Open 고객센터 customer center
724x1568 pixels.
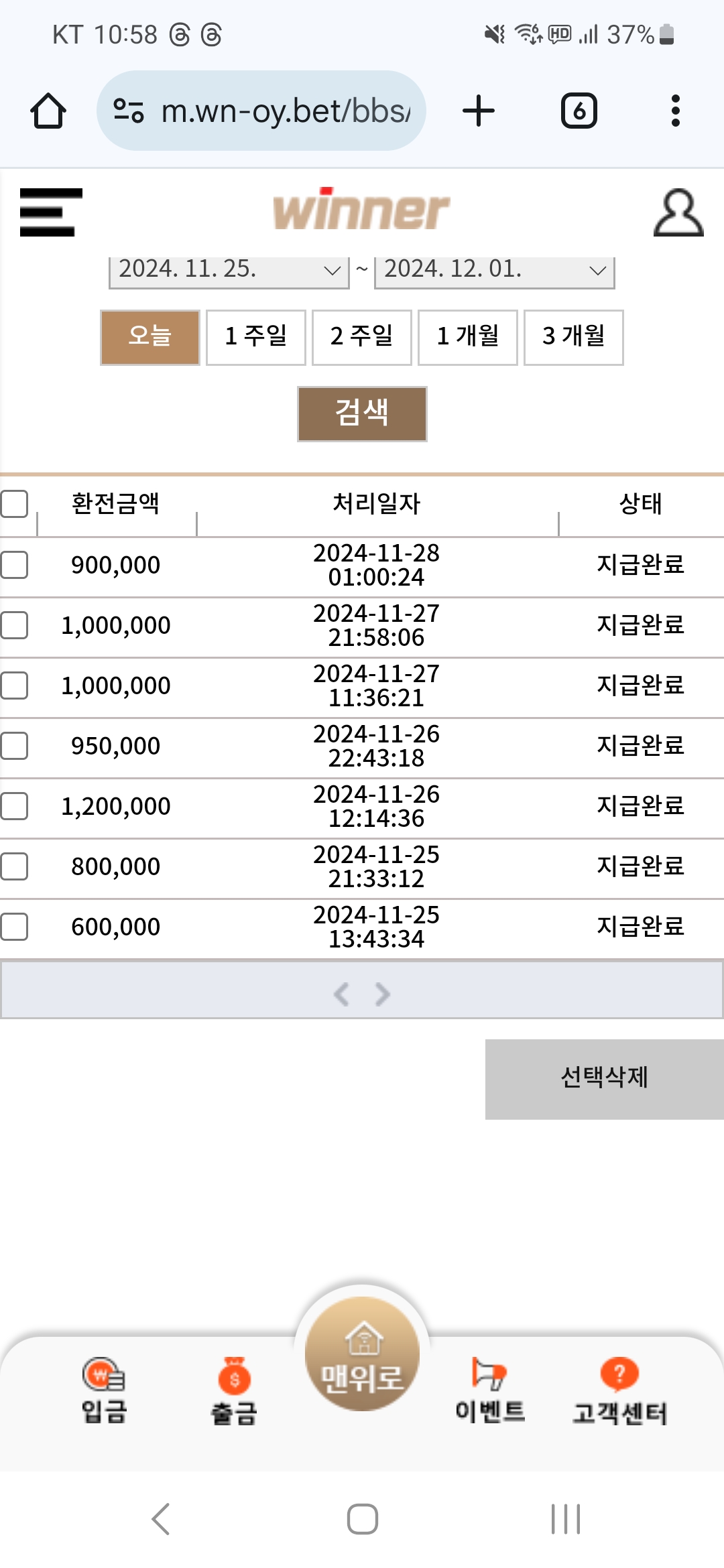point(620,1391)
